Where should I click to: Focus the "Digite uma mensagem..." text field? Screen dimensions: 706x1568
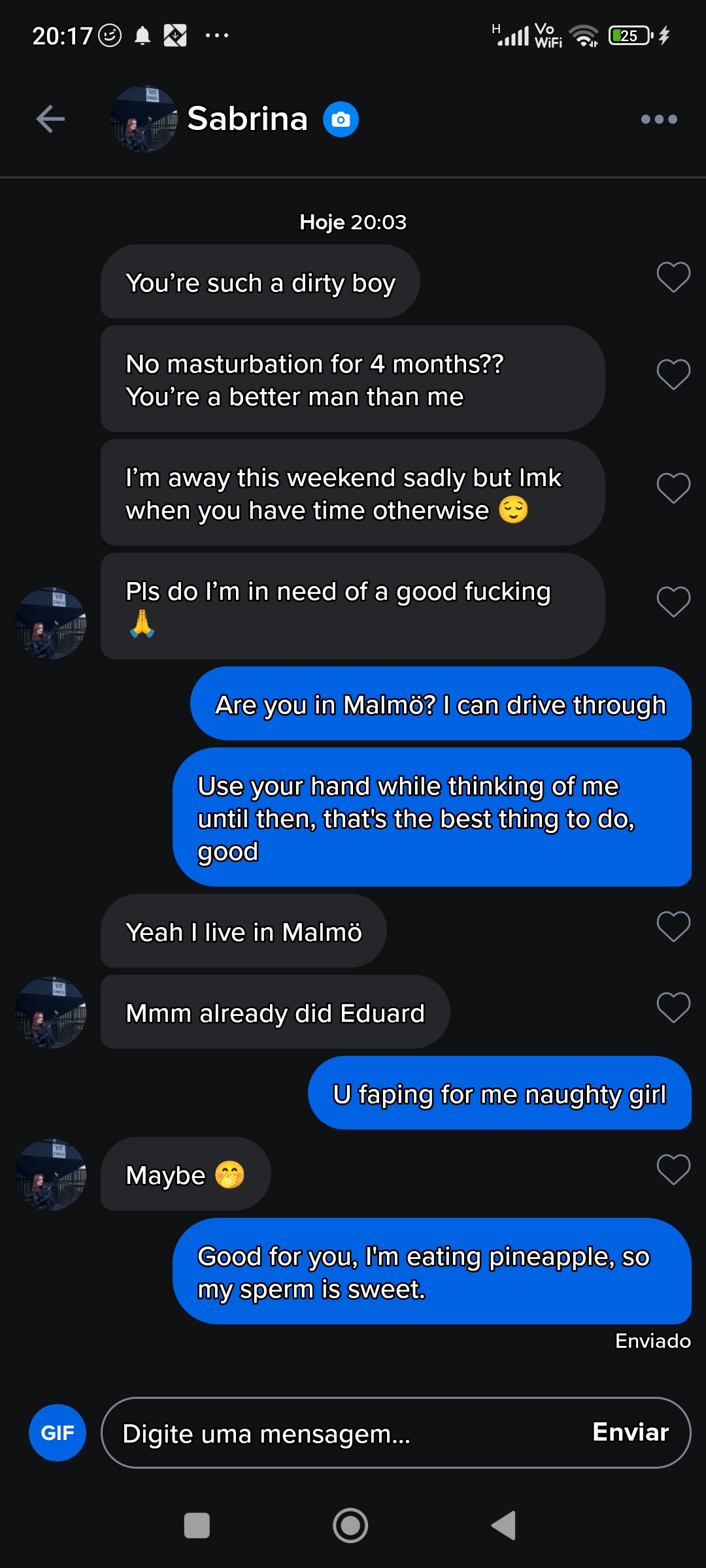coord(340,1433)
